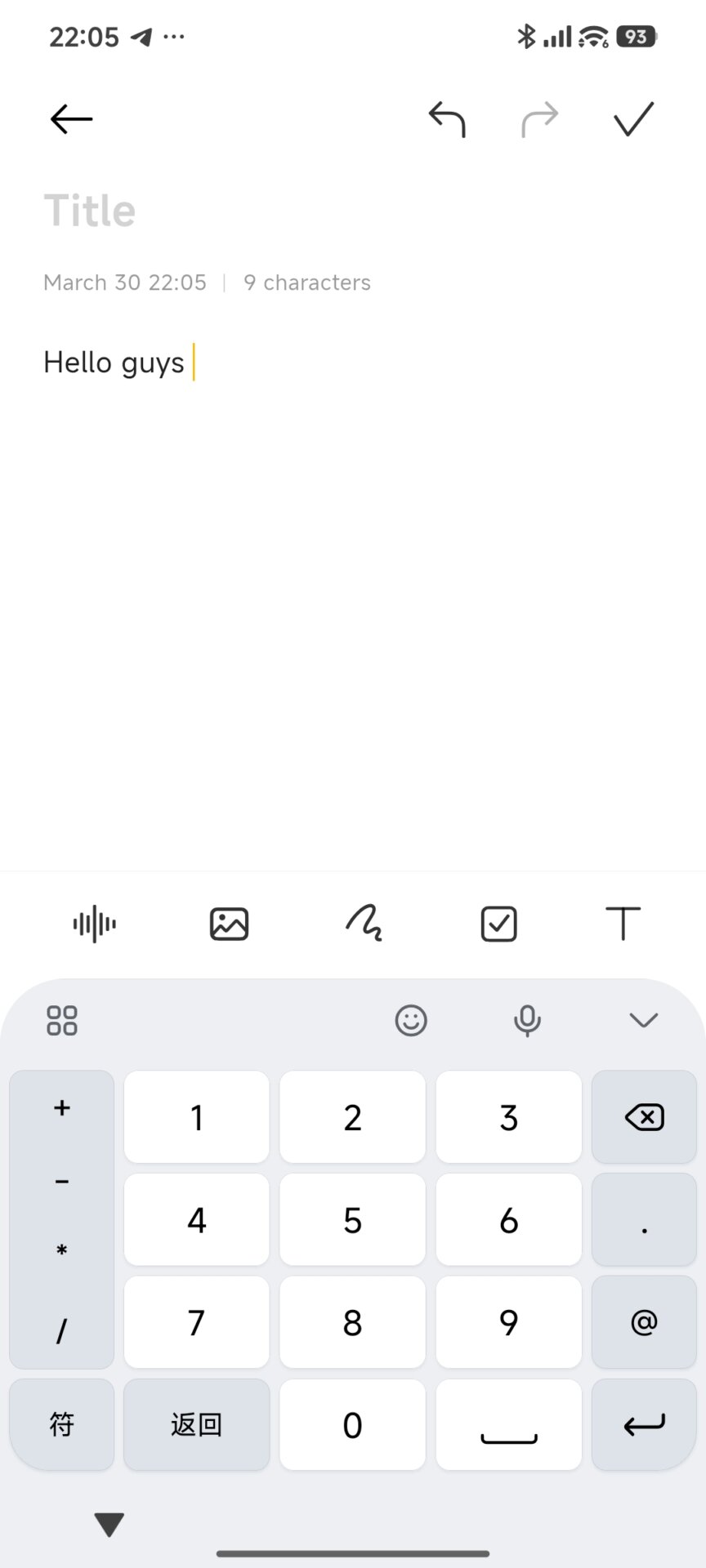Switch to symbols with the 符 key

tap(61, 1424)
